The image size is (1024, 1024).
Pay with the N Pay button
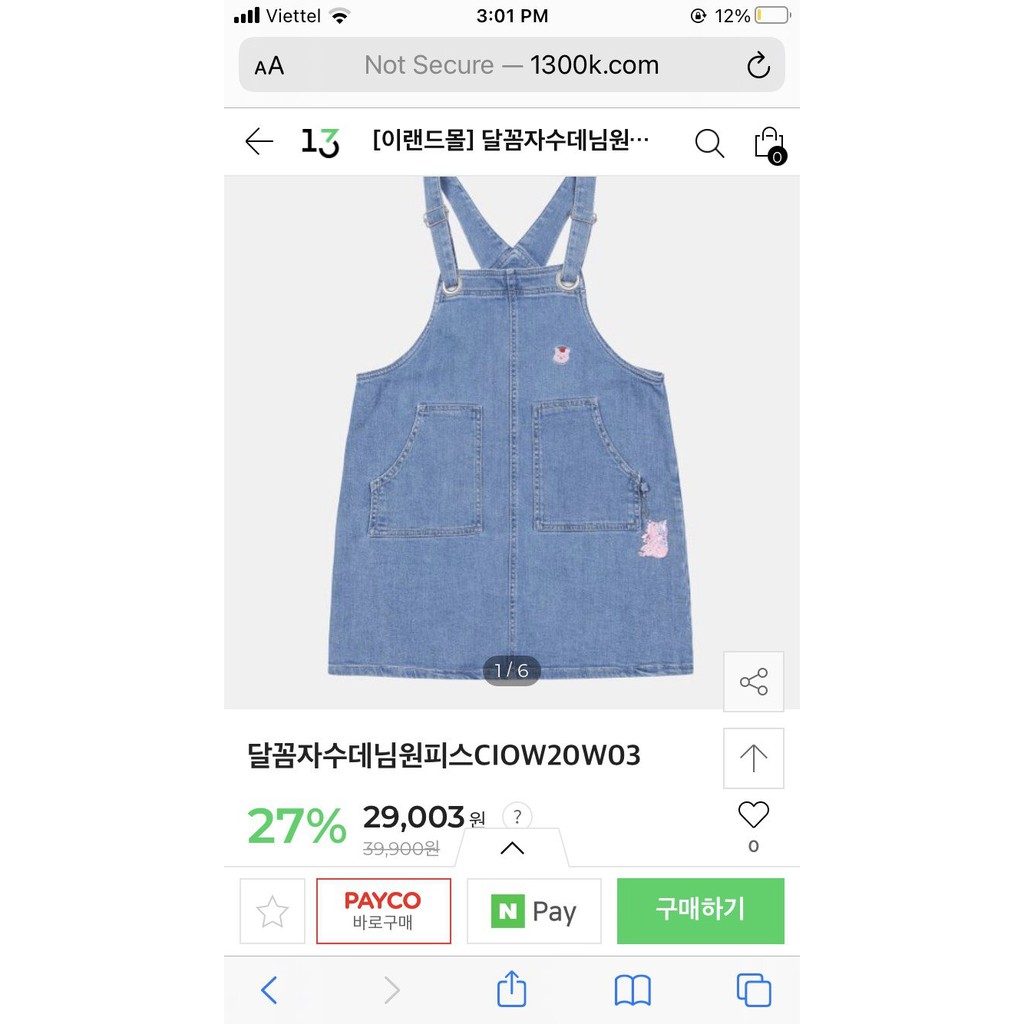[x=534, y=911]
